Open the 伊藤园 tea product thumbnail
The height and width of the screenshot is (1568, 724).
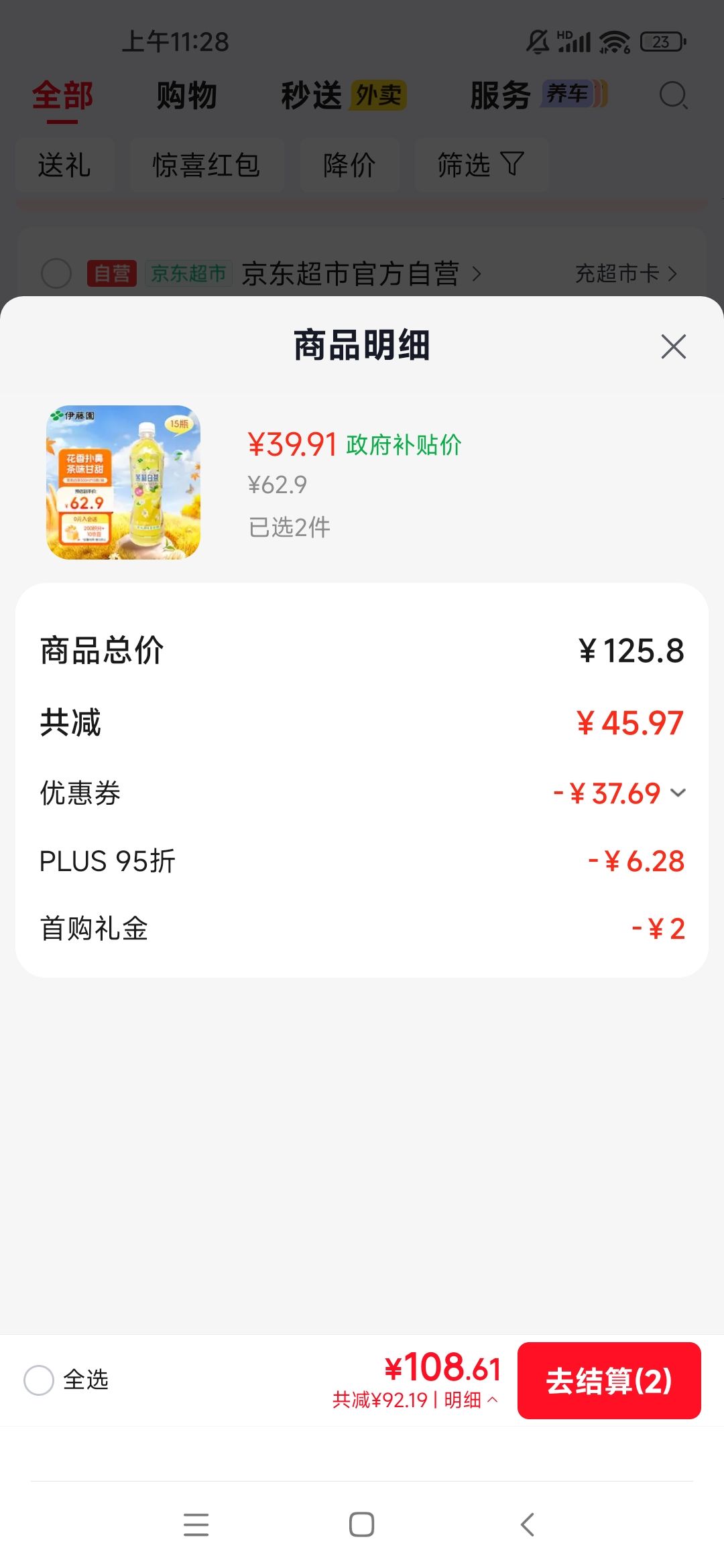coord(123,482)
